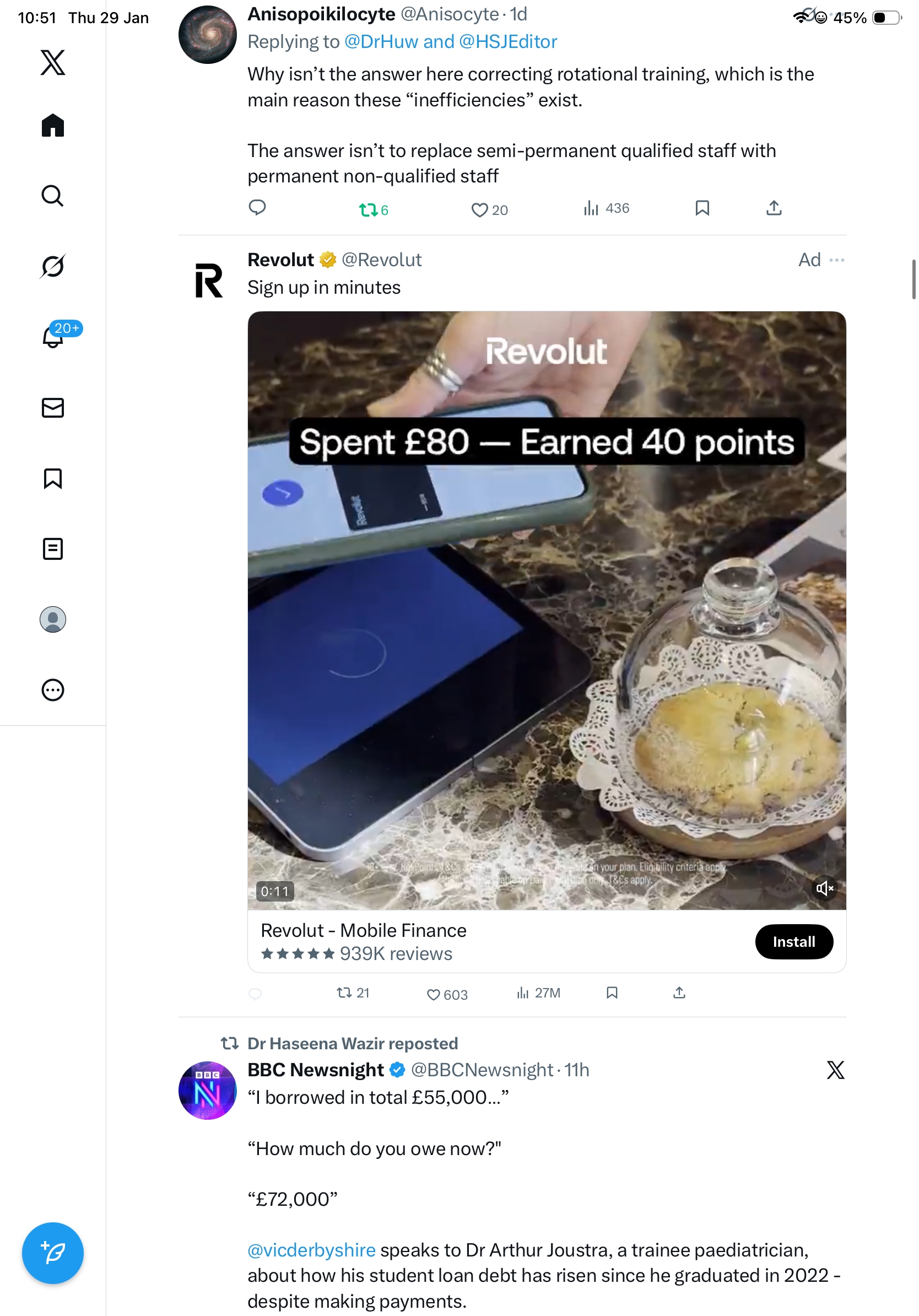Compose a new post
Image resolution: width=919 pixels, height=1316 pixels.
pyautogui.click(x=53, y=1253)
